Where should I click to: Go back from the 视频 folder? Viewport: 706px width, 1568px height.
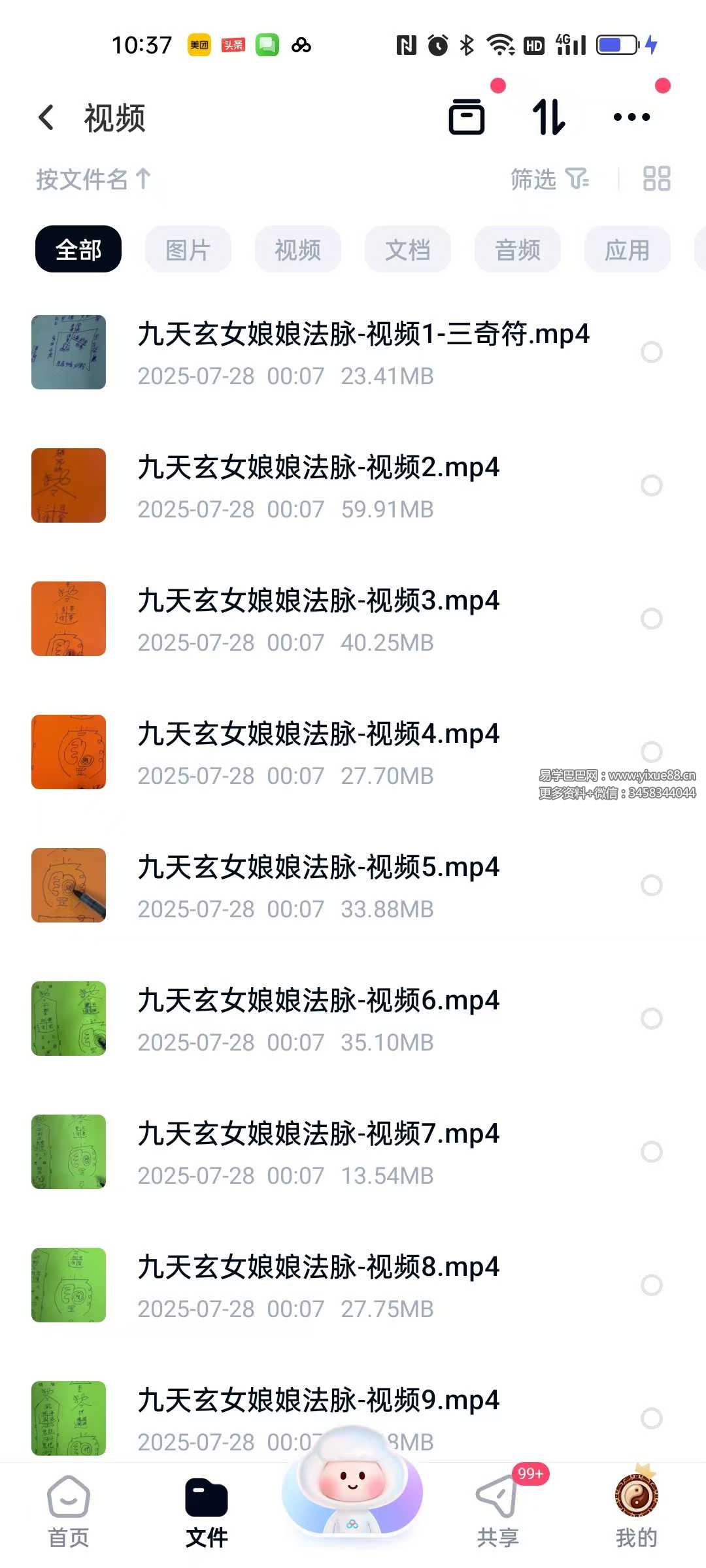(x=46, y=118)
